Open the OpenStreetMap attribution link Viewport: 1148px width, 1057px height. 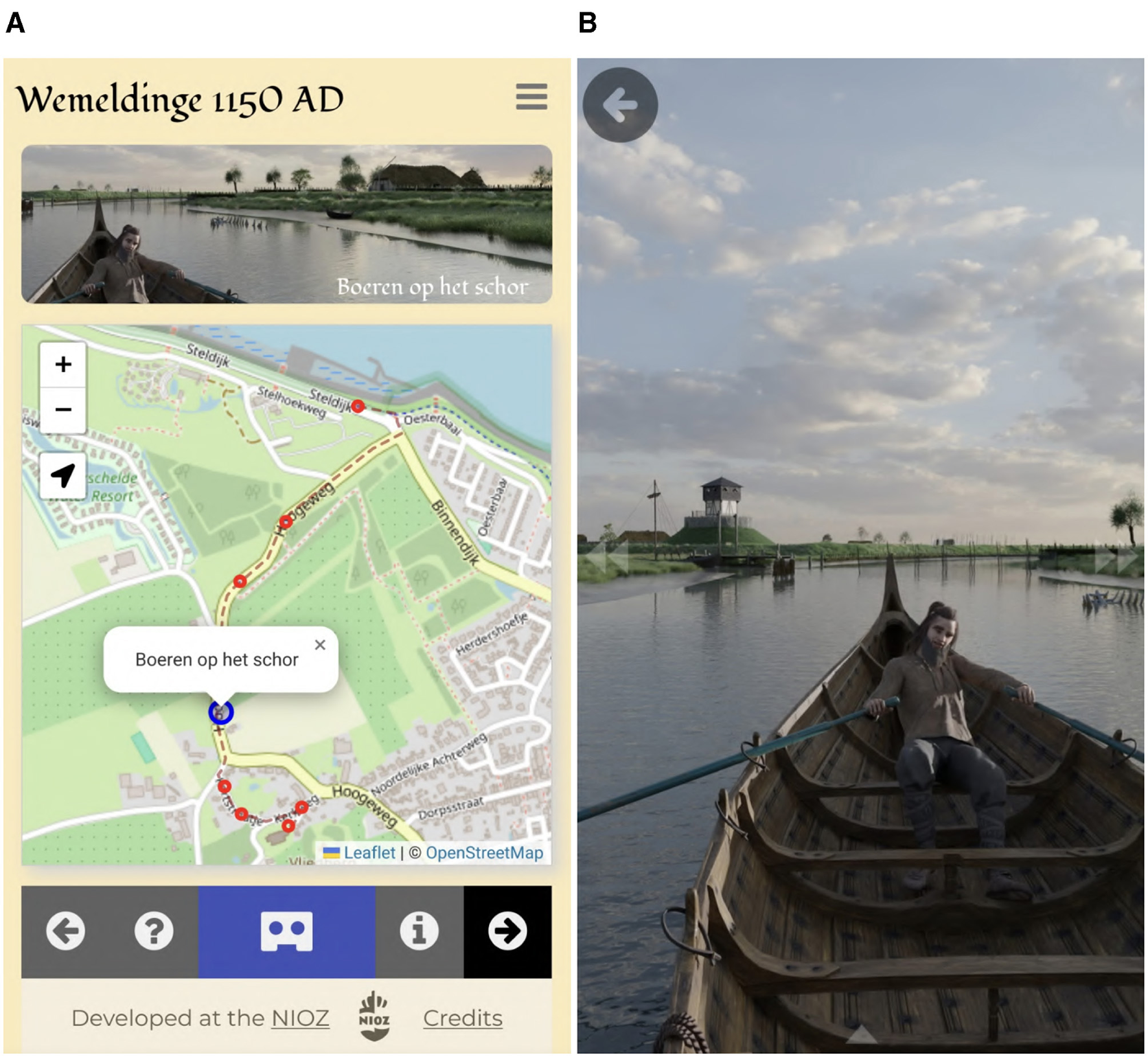pyautogui.click(x=484, y=852)
